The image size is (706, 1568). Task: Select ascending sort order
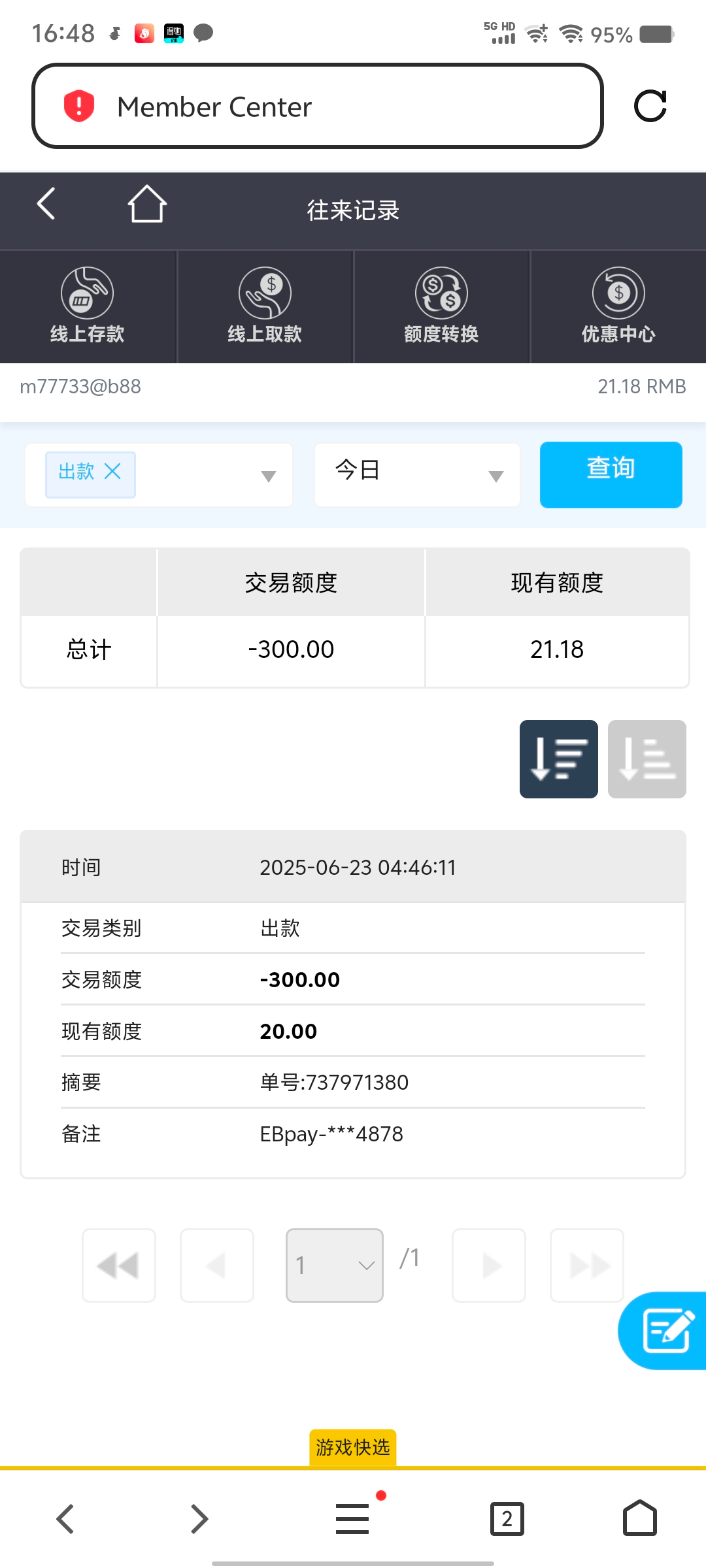point(647,759)
